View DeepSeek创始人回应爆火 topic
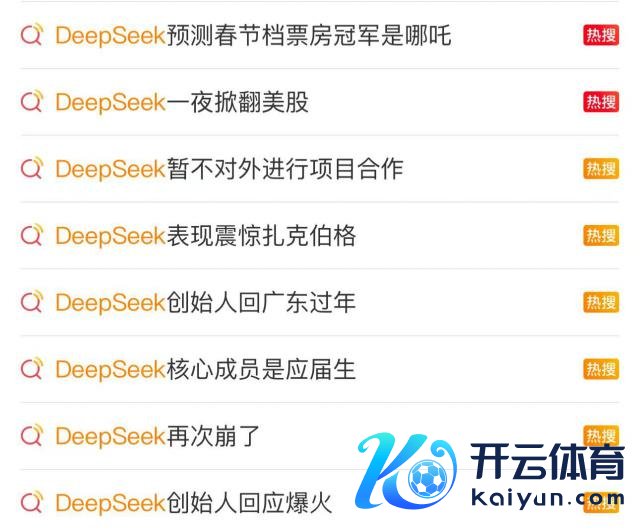The width and height of the screenshot is (640, 531). pos(193,502)
